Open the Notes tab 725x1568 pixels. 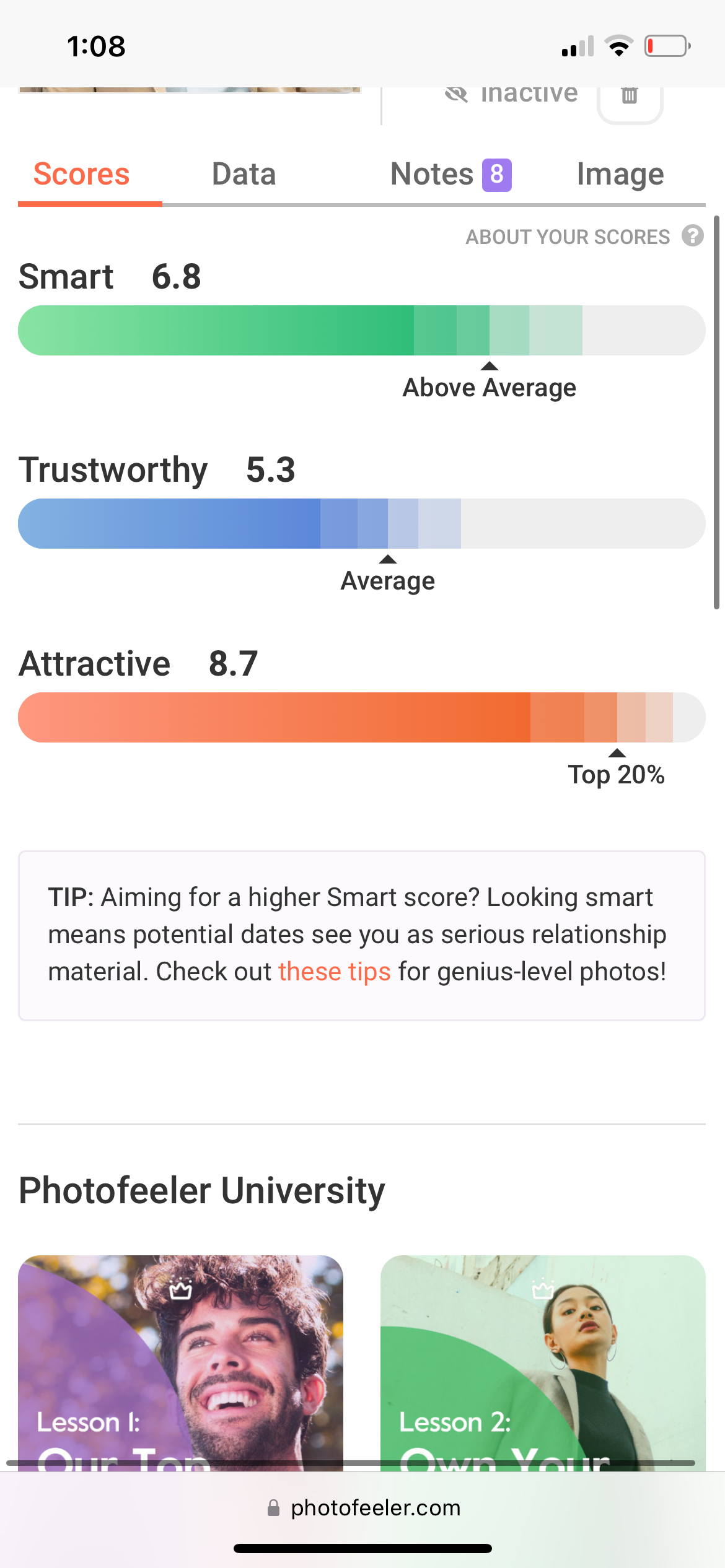[450, 174]
